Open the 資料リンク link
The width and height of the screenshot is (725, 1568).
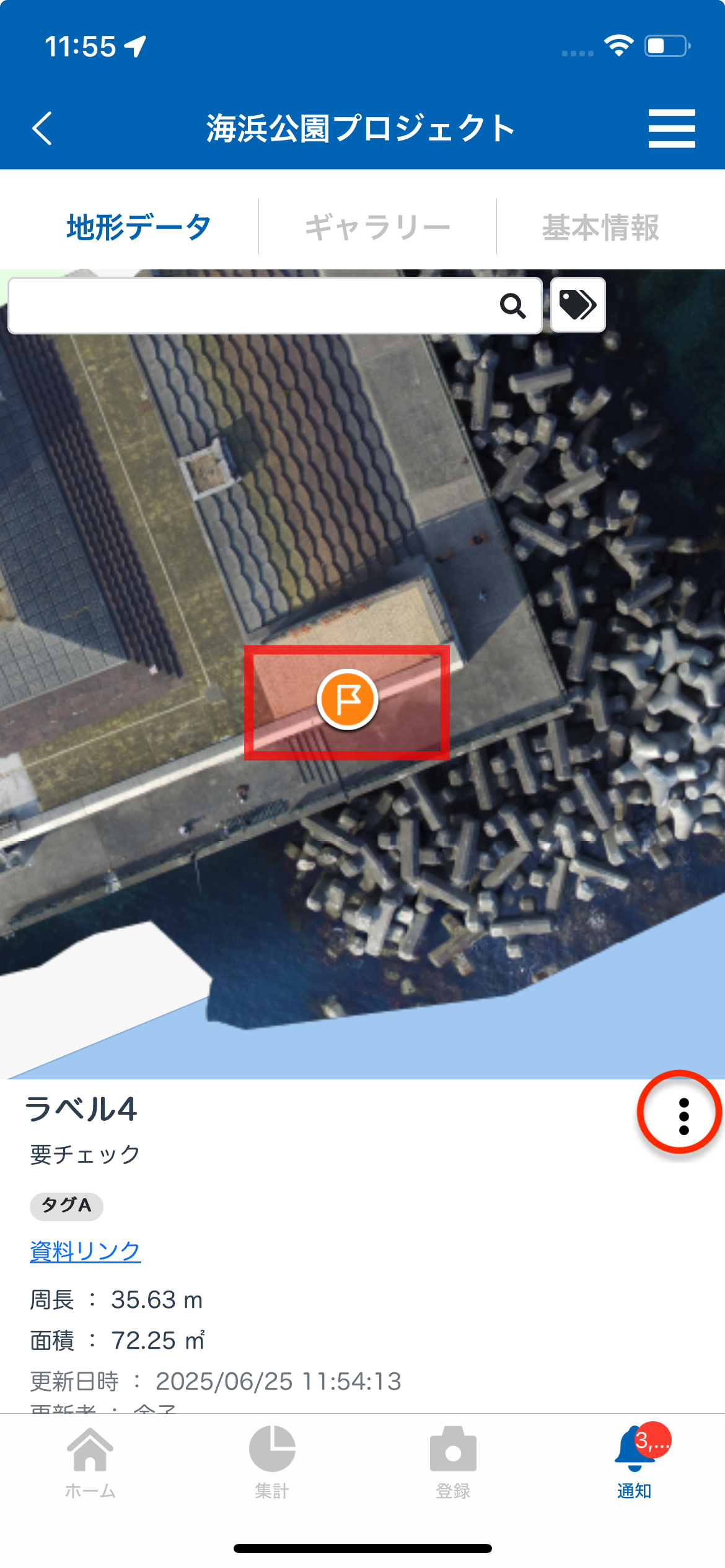coord(86,1251)
